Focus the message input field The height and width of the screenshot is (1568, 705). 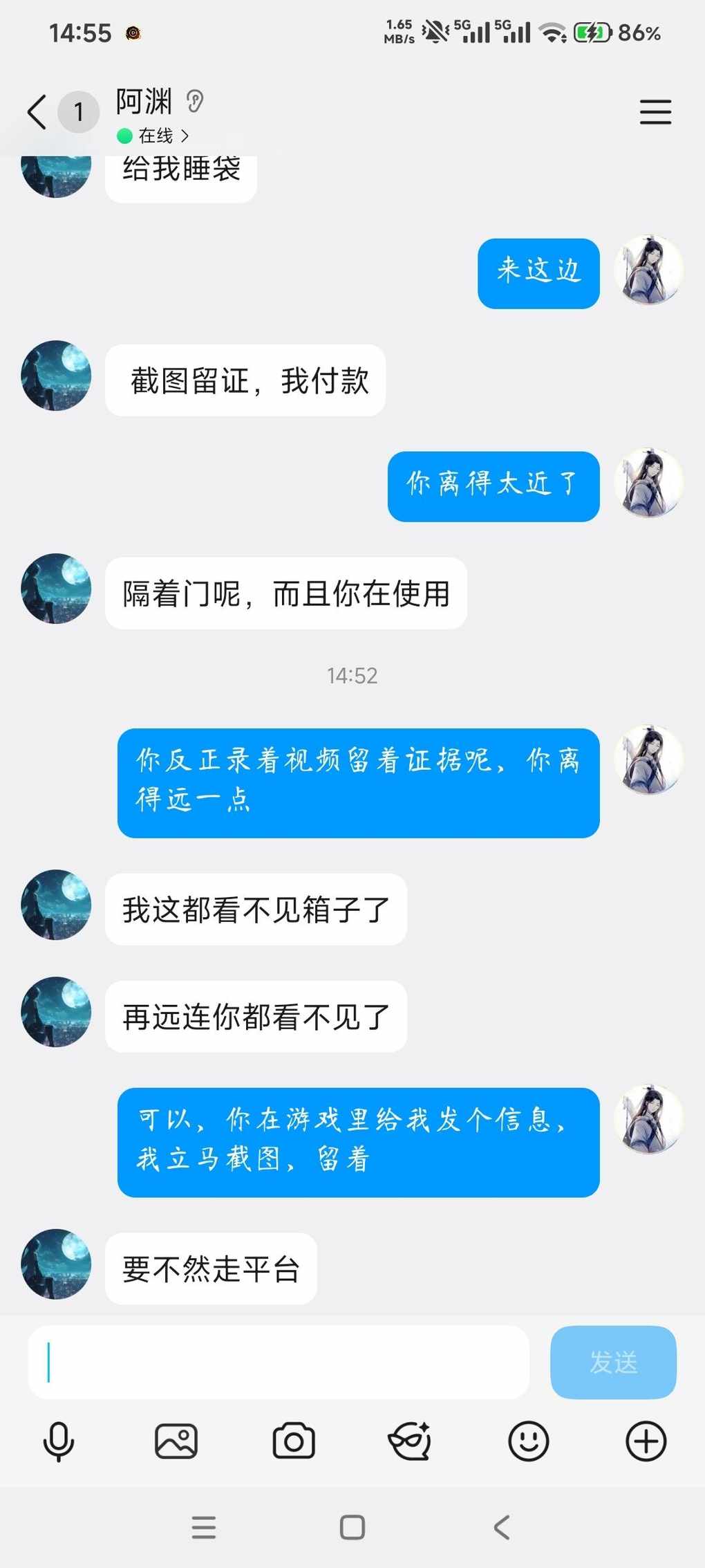click(278, 1362)
